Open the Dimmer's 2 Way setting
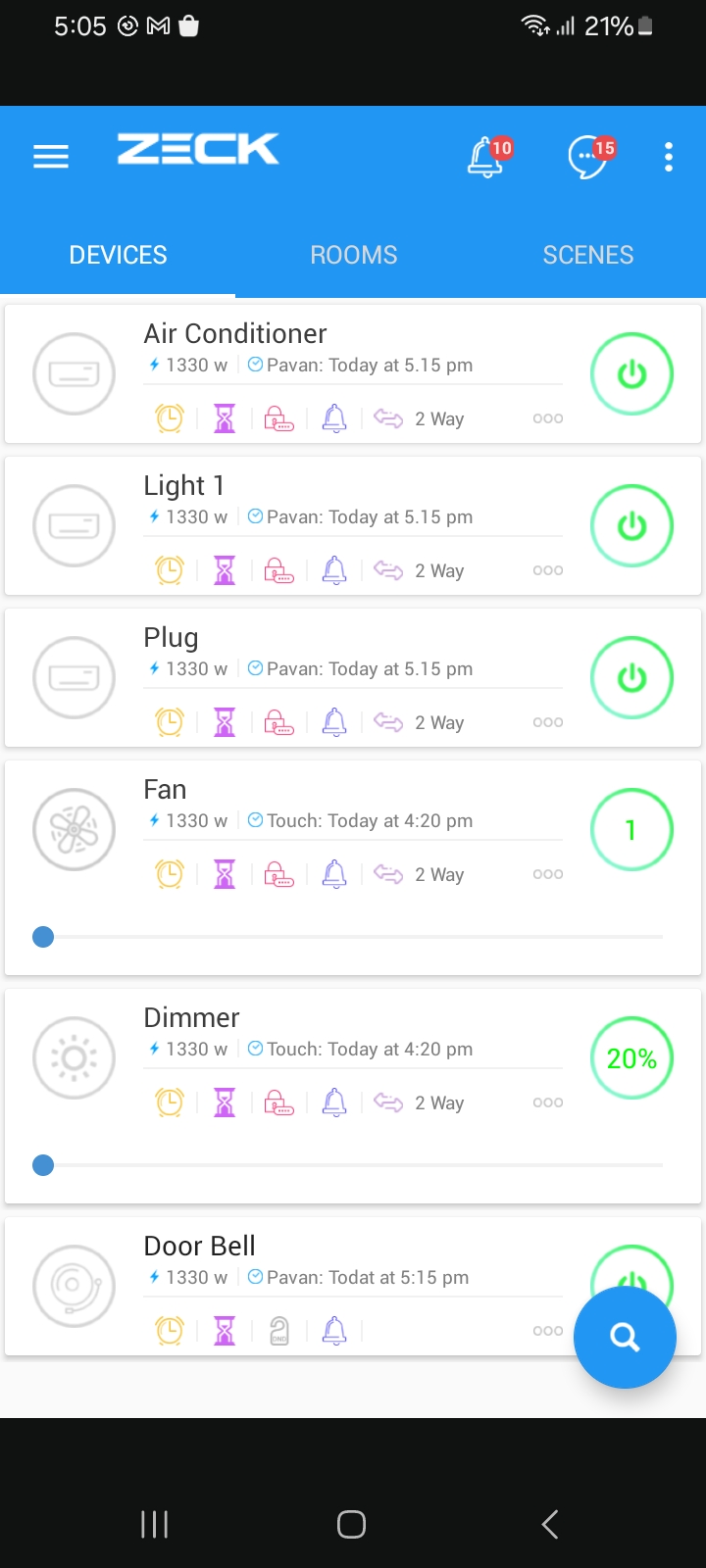This screenshot has height=1568, width=706. [420, 1103]
